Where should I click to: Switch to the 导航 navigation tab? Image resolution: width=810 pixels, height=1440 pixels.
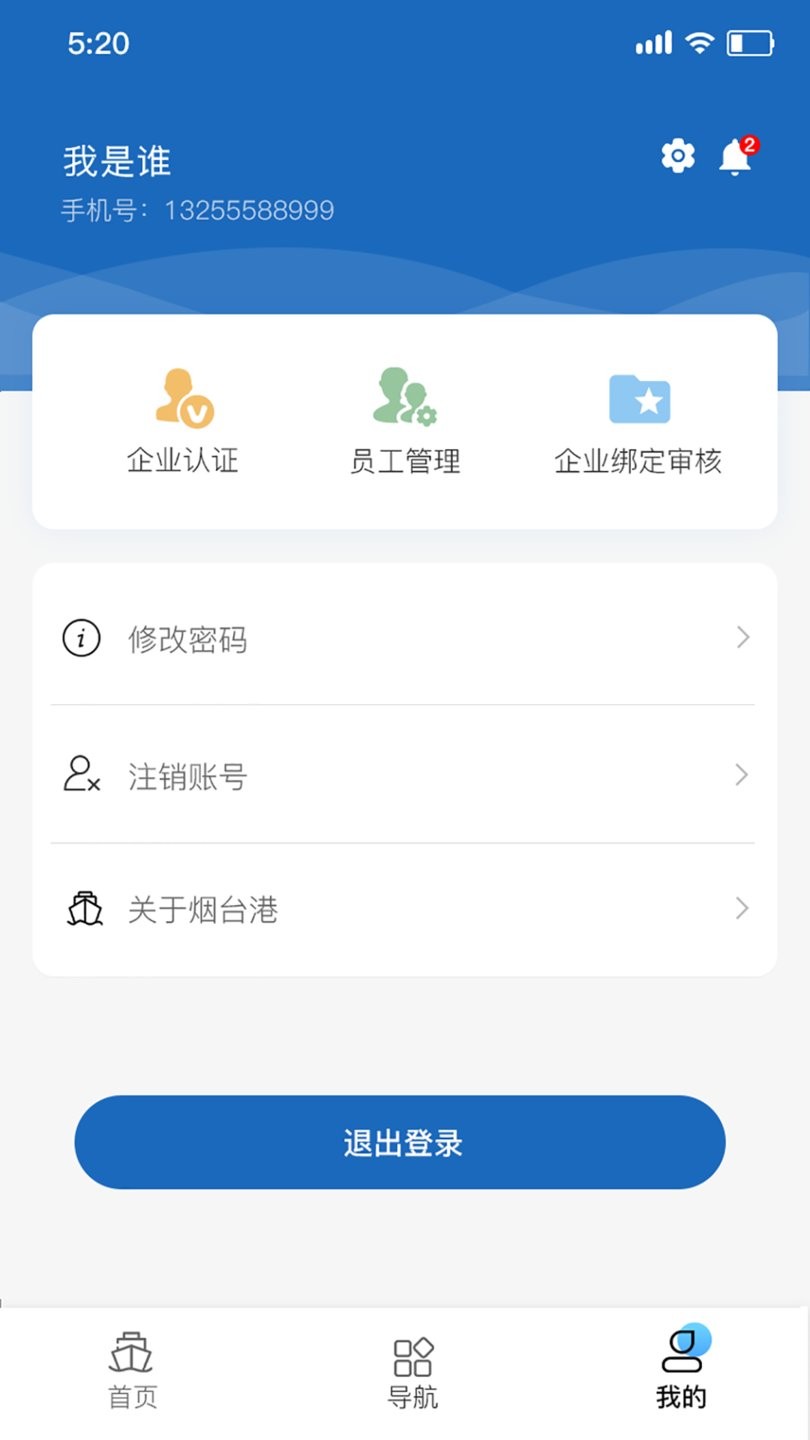413,1370
